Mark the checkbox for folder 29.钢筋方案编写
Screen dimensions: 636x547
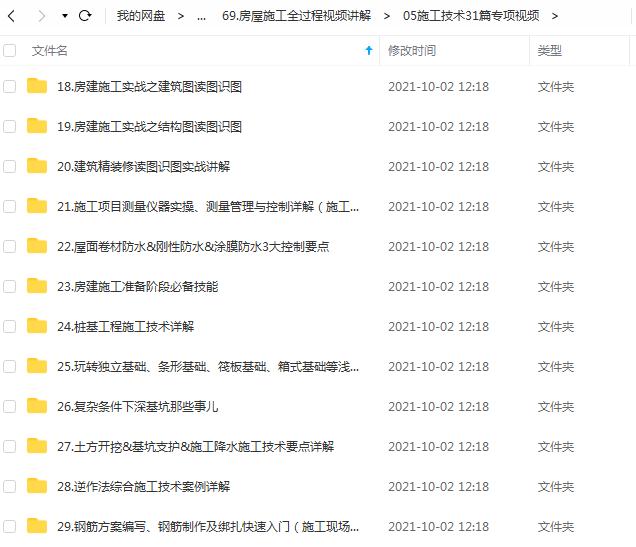pyautogui.click(x=10, y=527)
